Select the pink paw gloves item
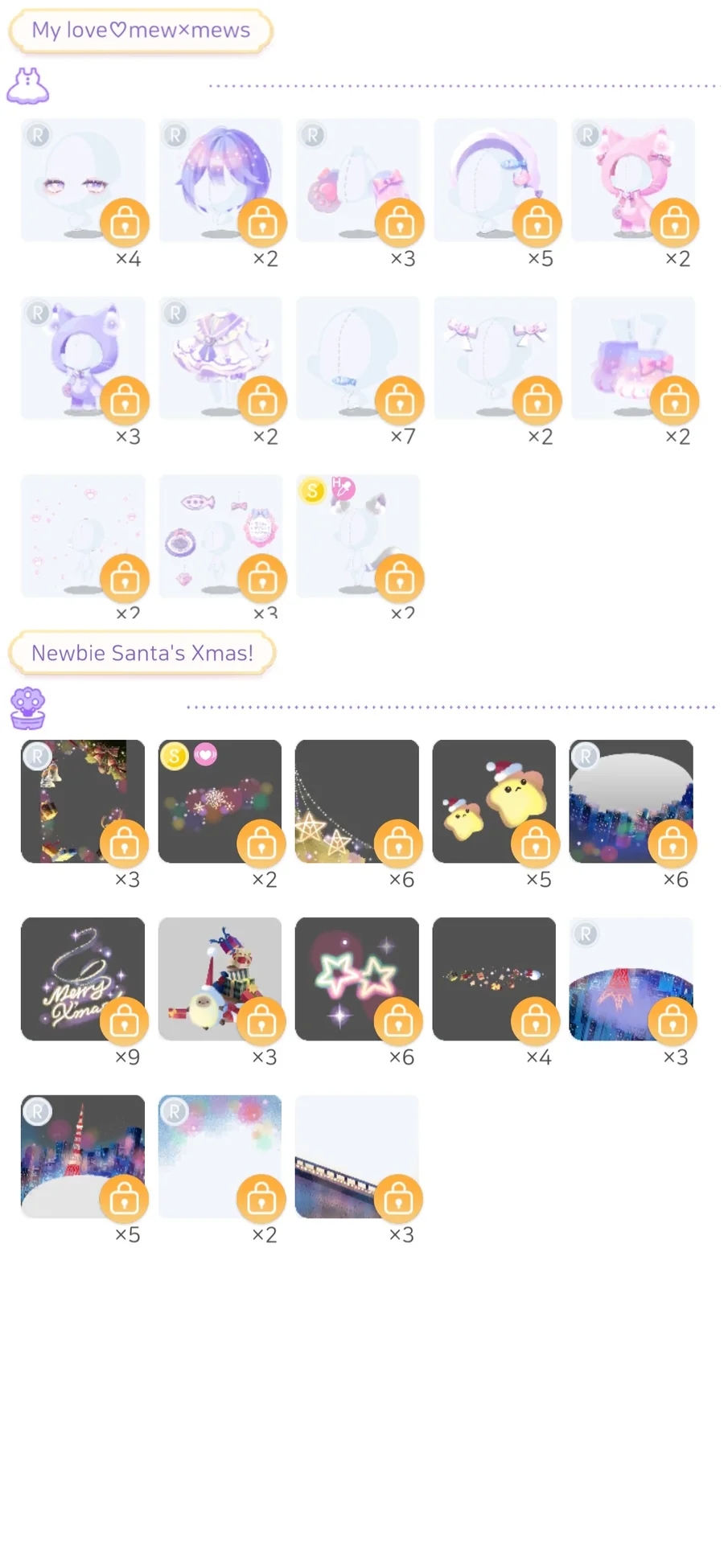 point(357,179)
